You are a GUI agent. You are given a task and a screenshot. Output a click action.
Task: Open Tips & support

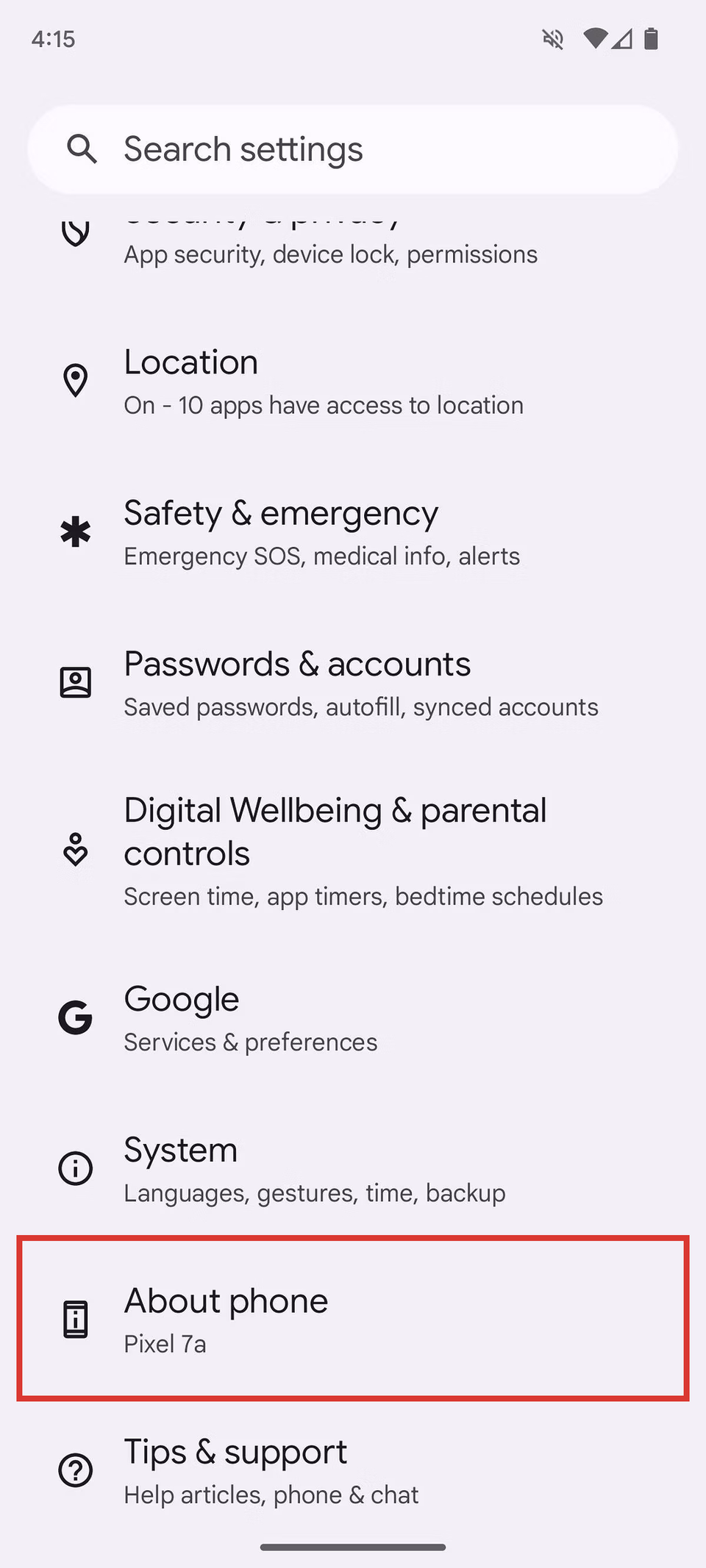click(272, 1471)
